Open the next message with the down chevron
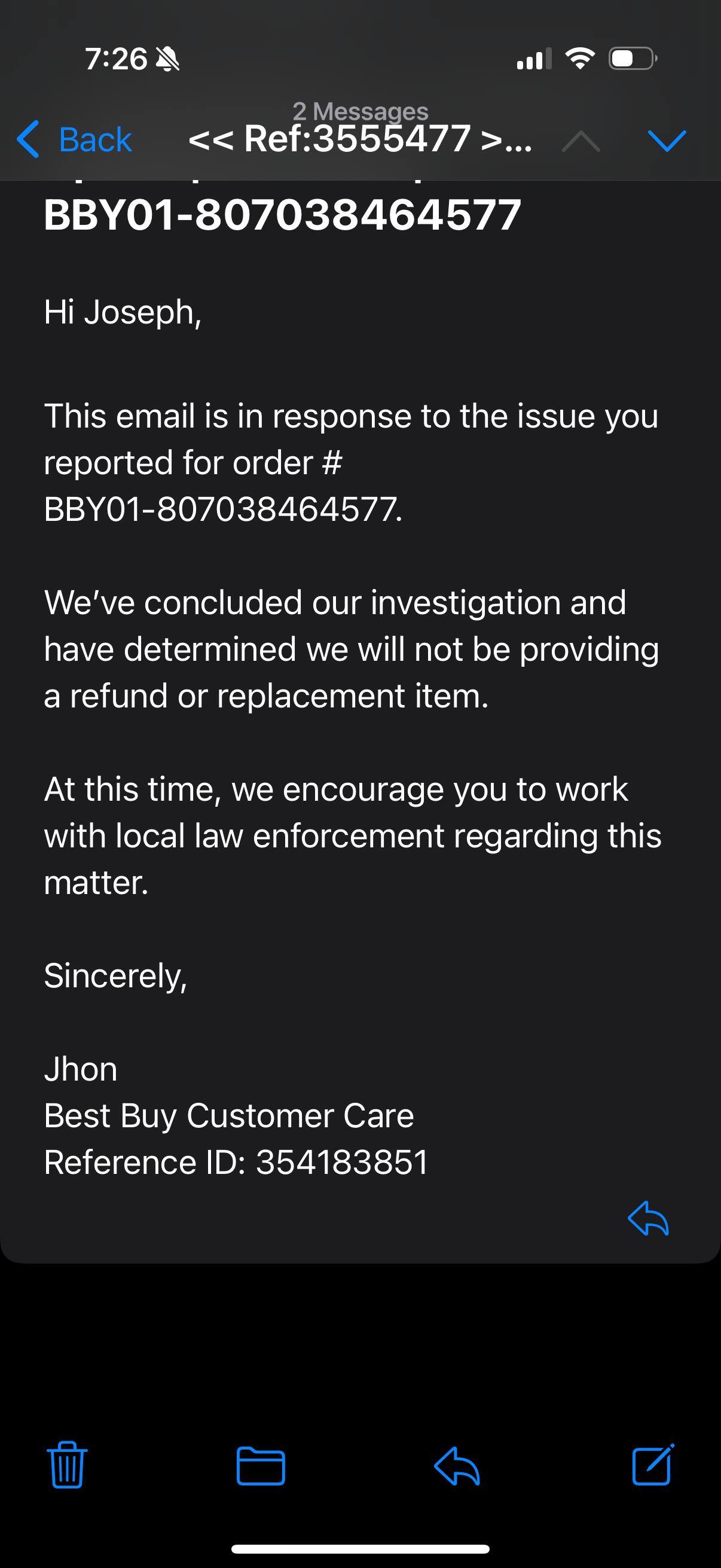 pyautogui.click(x=667, y=141)
